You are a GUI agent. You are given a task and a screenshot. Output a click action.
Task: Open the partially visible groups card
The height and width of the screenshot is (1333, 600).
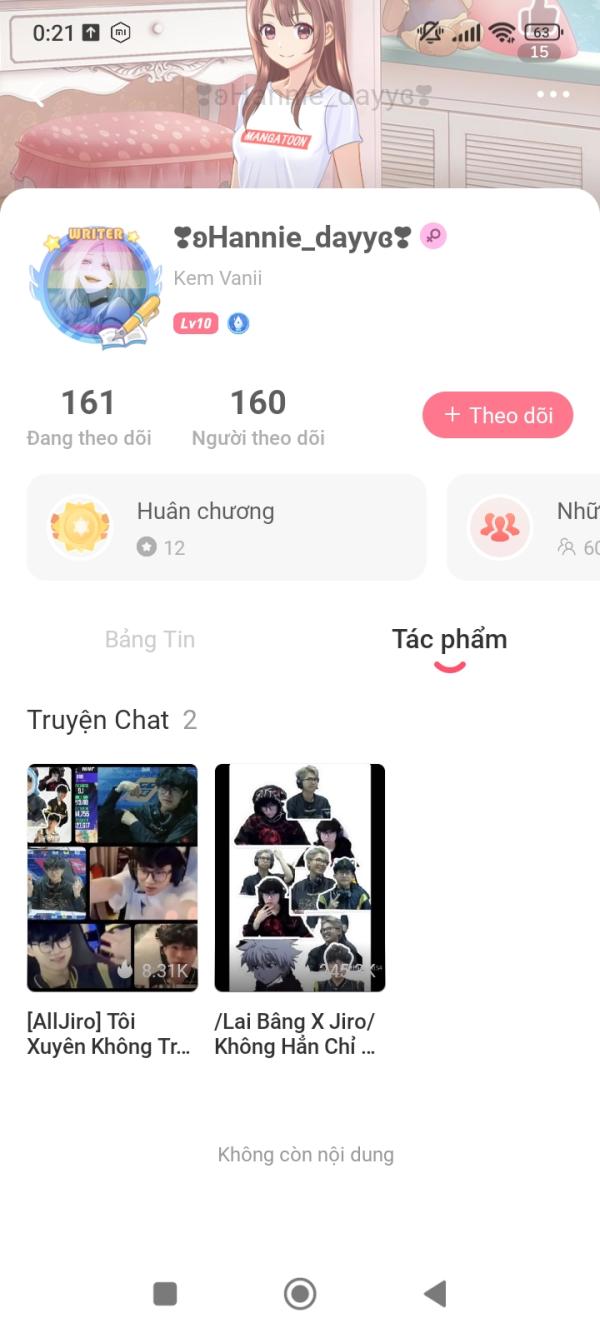[x=525, y=527]
